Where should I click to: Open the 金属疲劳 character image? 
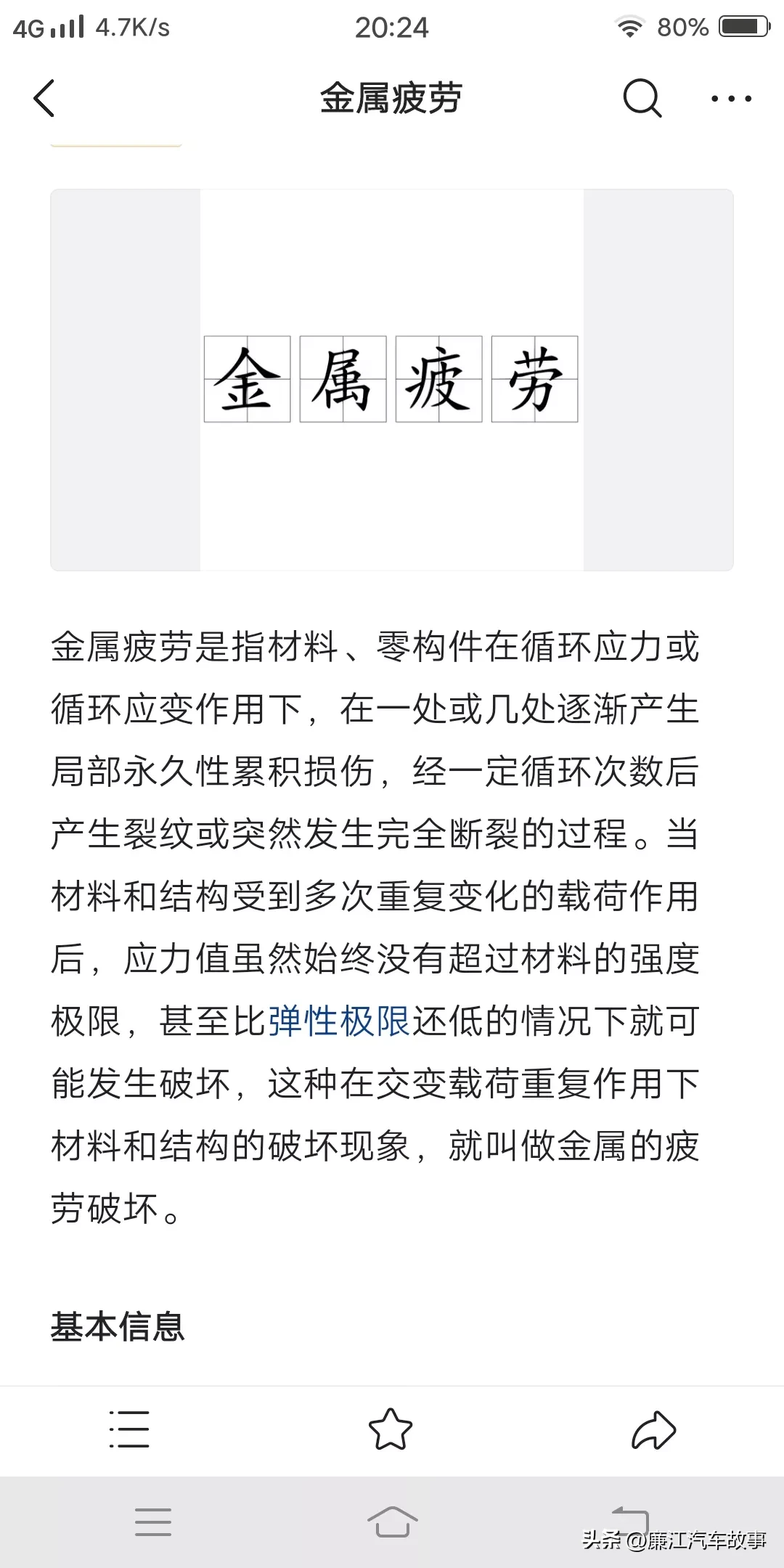(392, 380)
